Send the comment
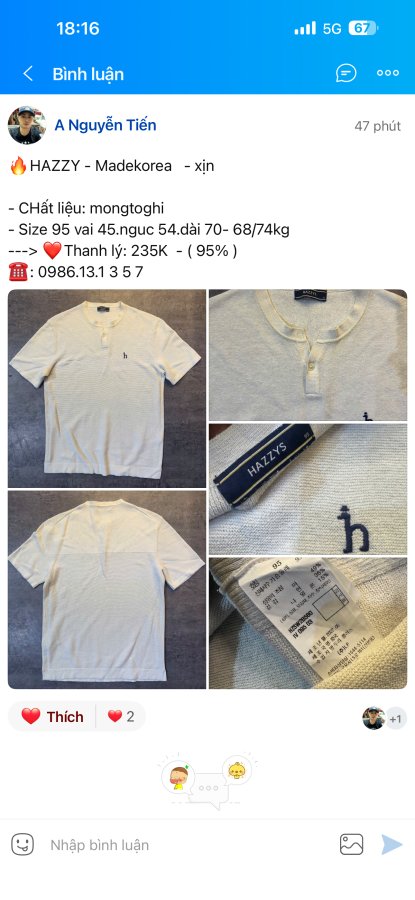Image resolution: width=415 pixels, height=900 pixels. point(391,844)
